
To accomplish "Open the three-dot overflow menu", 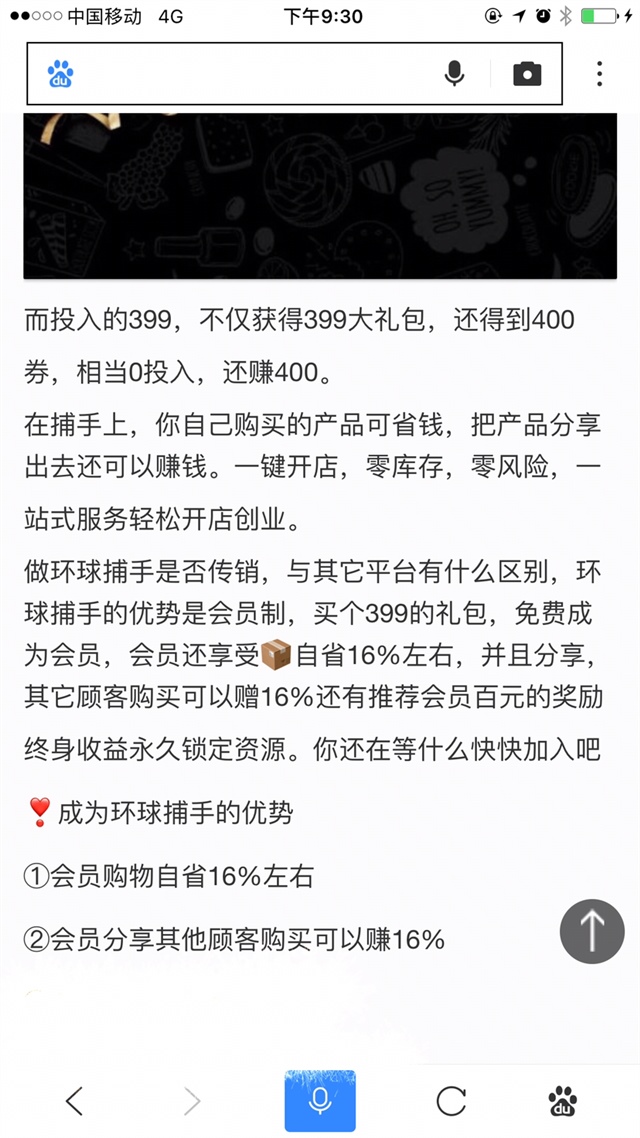I will click(x=599, y=74).
